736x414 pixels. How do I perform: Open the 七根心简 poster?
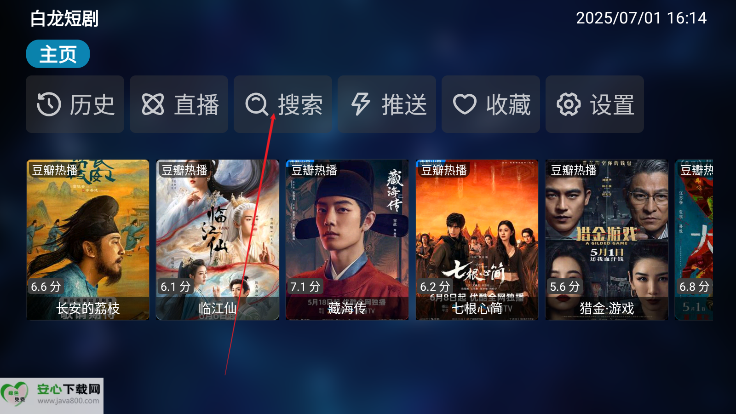[477, 239]
